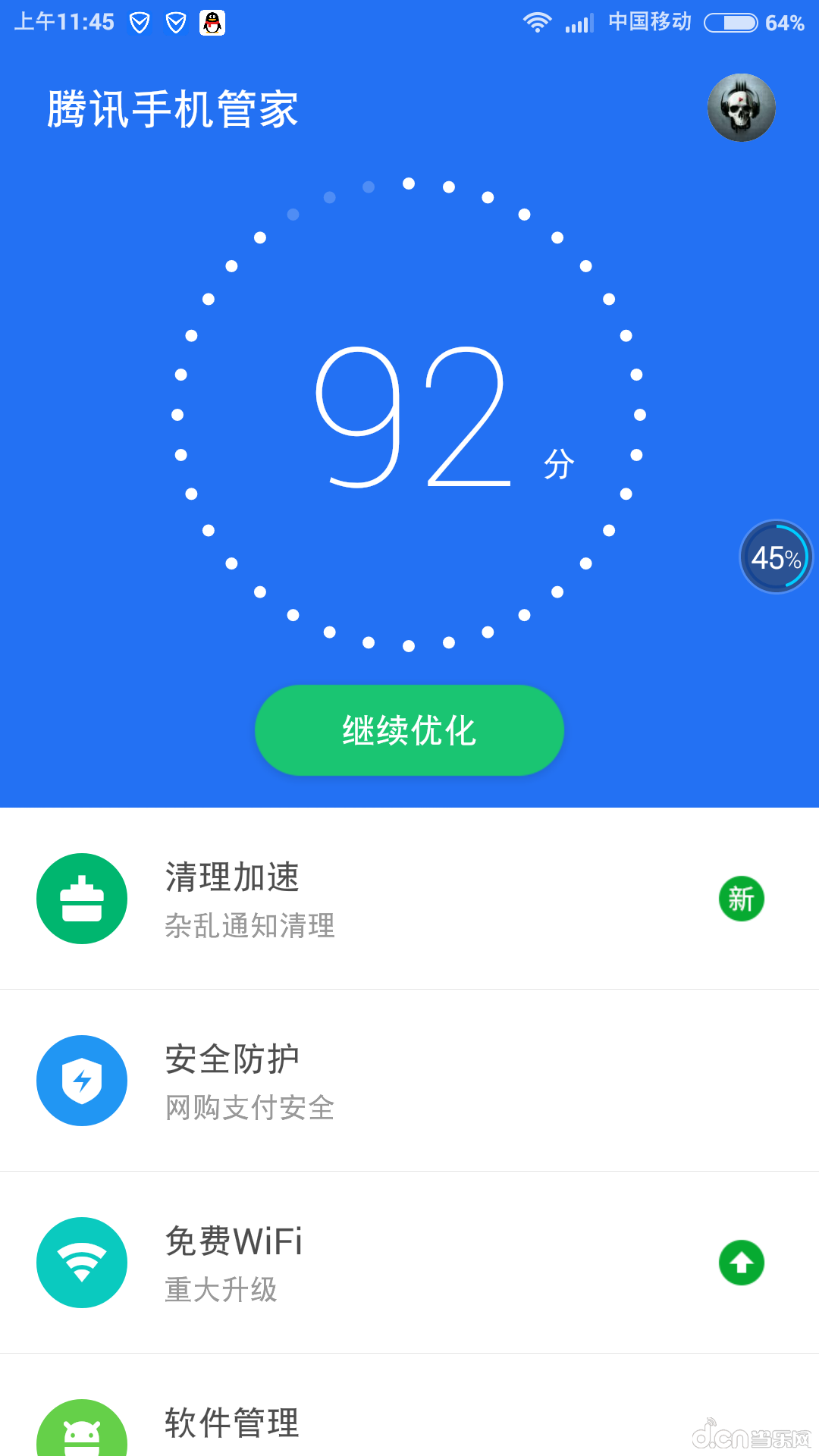This screenshot has height=1456, width=819.
Task: Tap the 免费WiFi signal icon
Action: tap(81, 1263)
